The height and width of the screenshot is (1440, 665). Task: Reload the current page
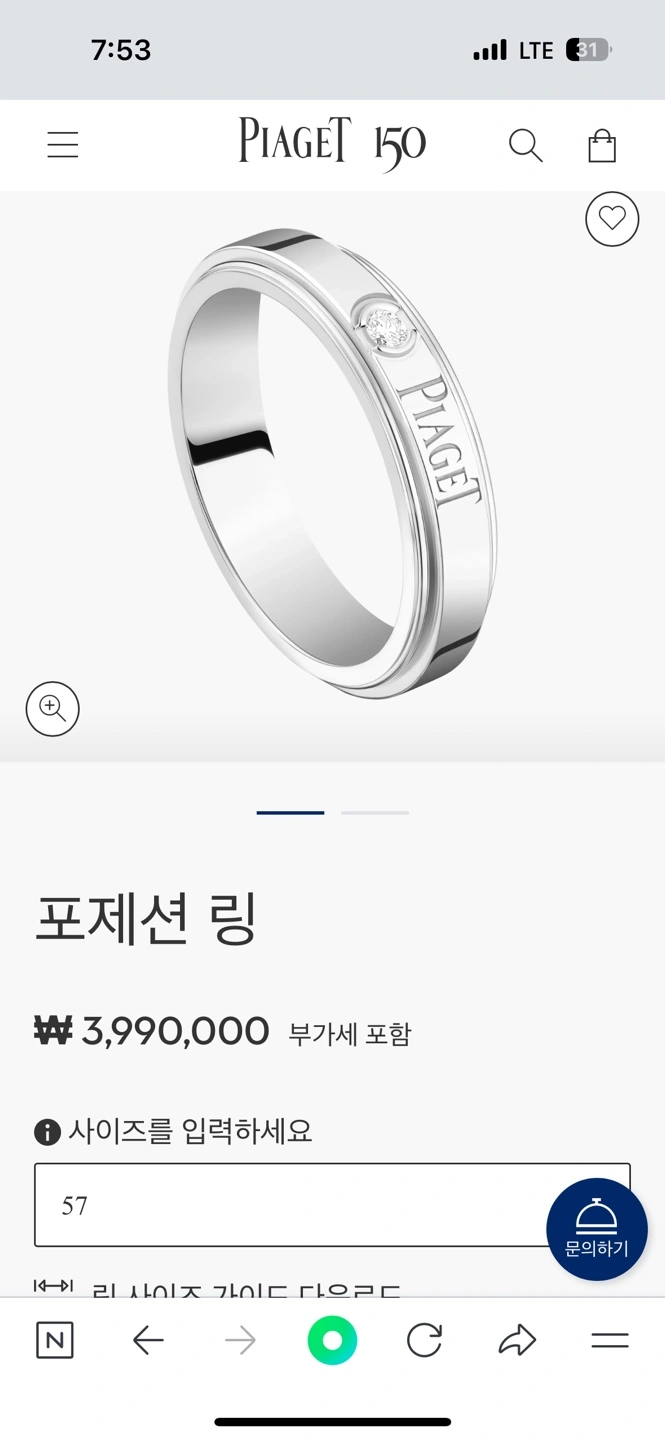[x=424, y=1340]
